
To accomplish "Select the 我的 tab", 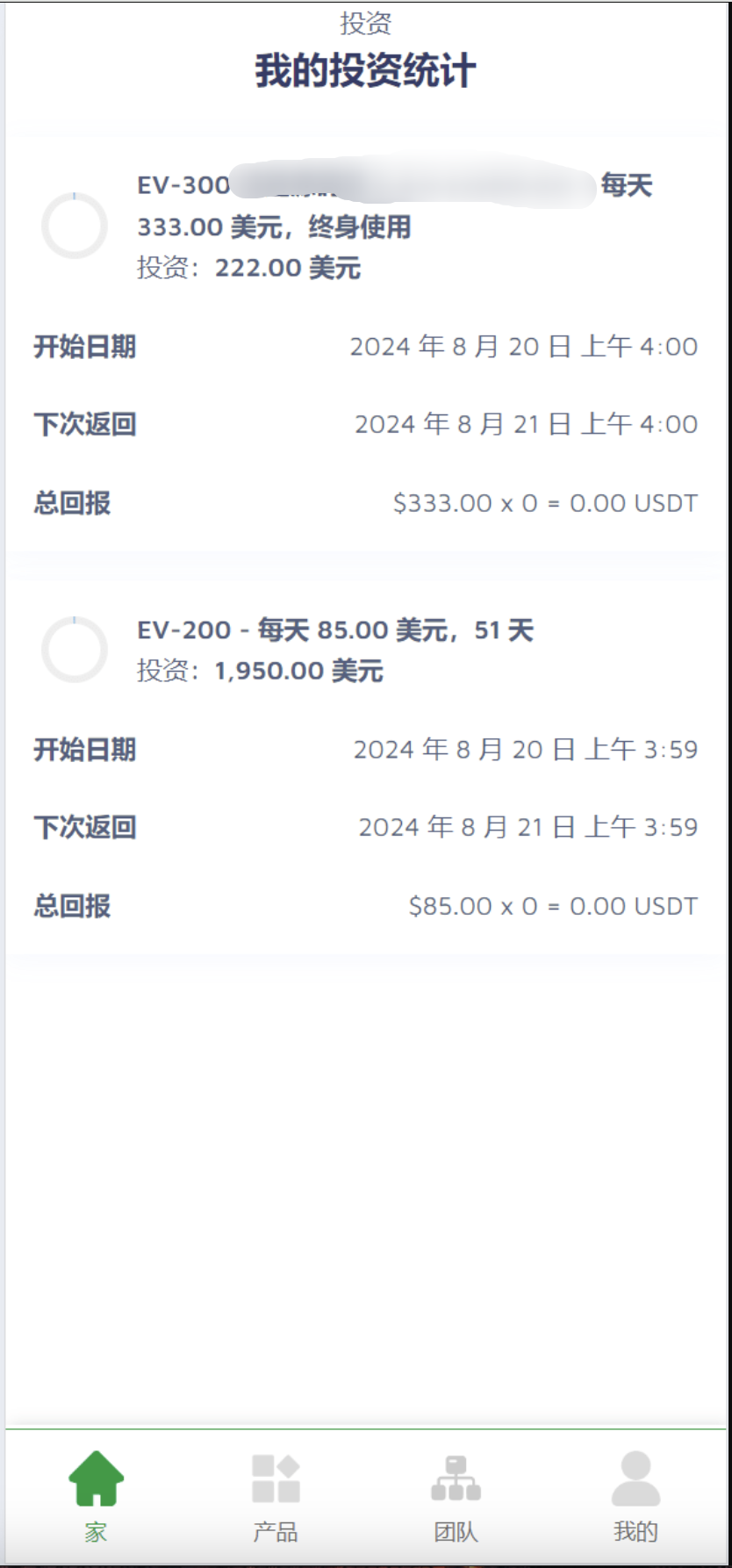I will pyautogui.click(x=635, y=1494).
